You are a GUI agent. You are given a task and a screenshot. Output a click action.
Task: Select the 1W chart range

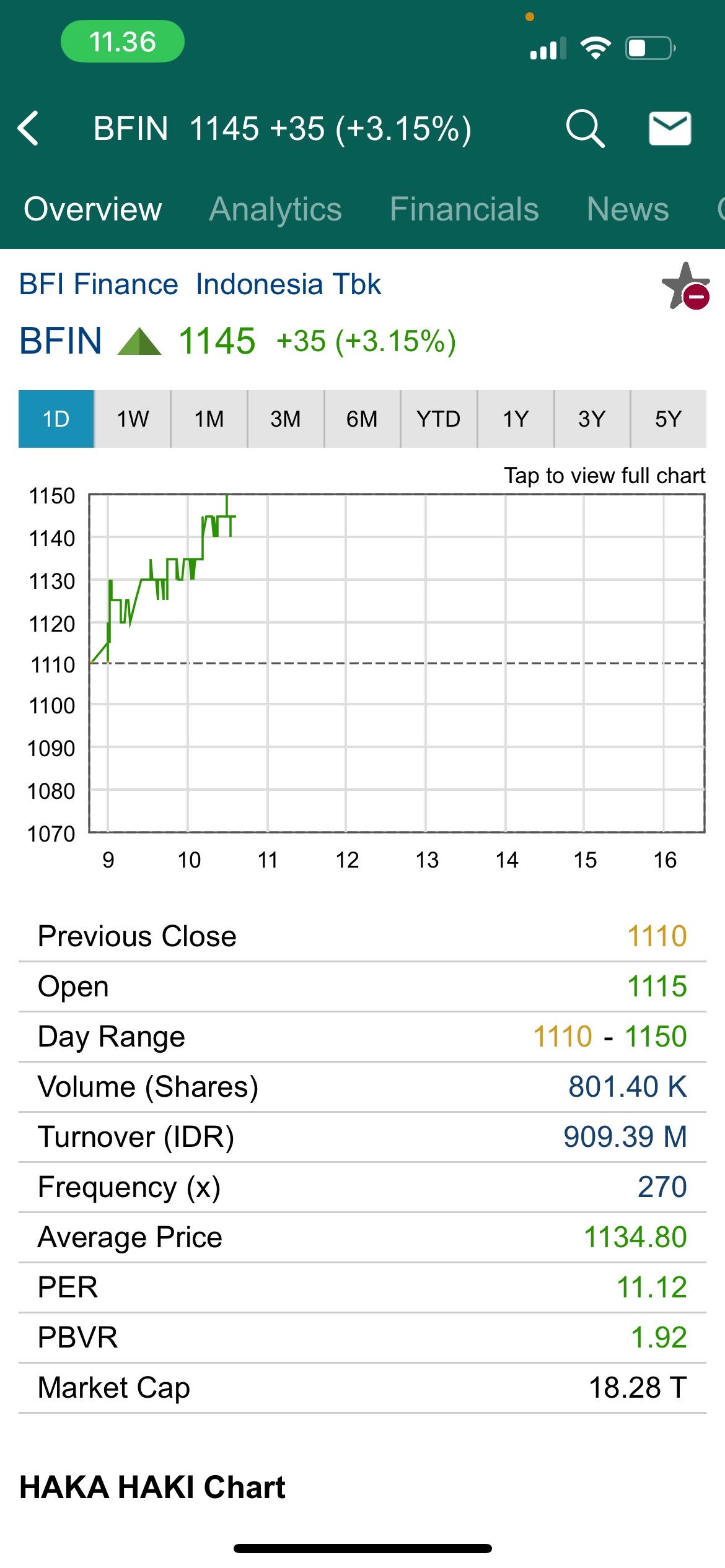(133, 419)
